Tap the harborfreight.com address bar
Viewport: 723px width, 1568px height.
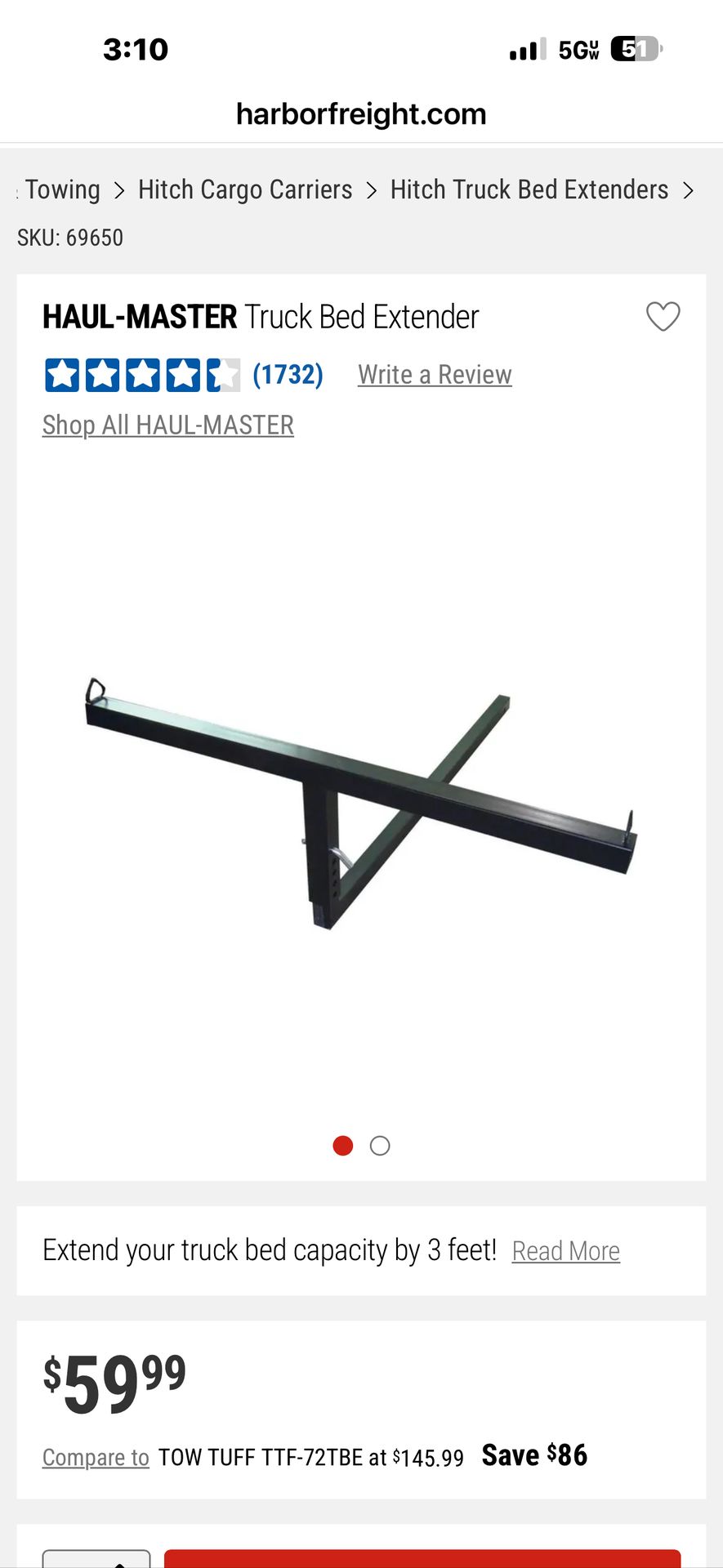coord(361,114)
